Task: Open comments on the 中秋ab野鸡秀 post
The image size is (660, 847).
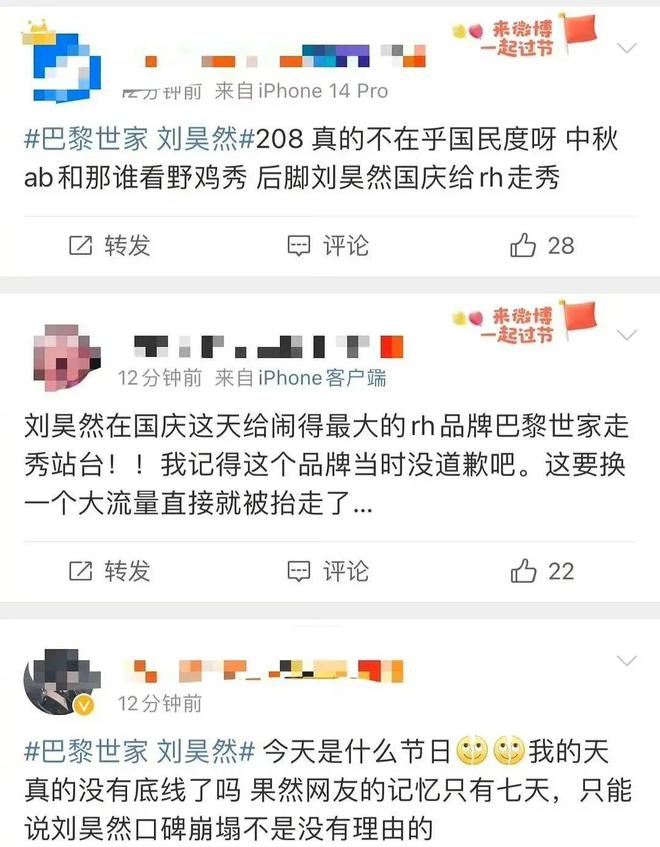Action: [328, 244]
